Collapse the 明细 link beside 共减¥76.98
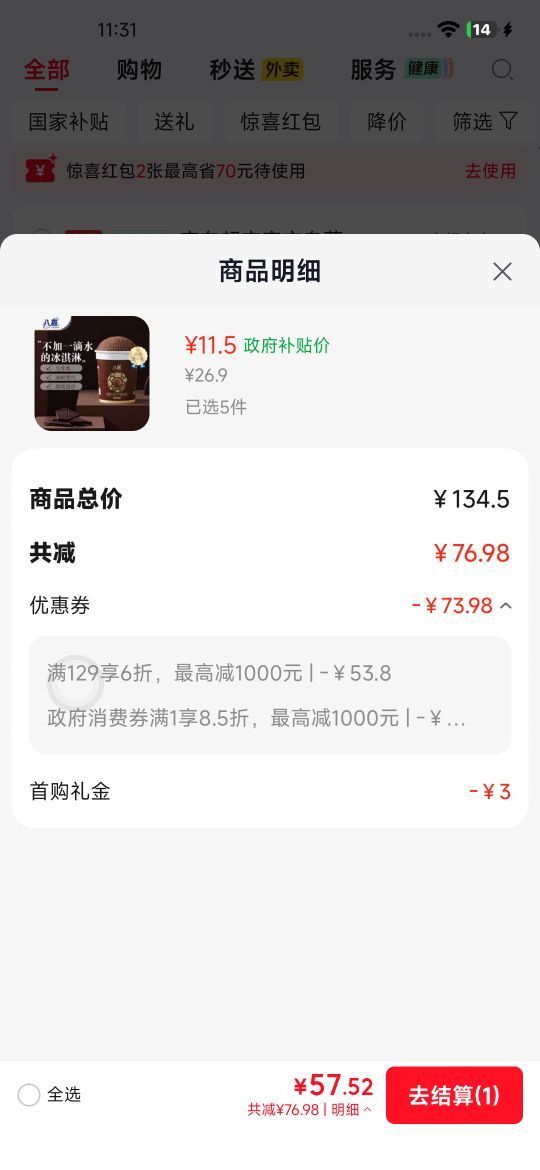This screenshot has height=1170, width=540. coord(351,1110)
